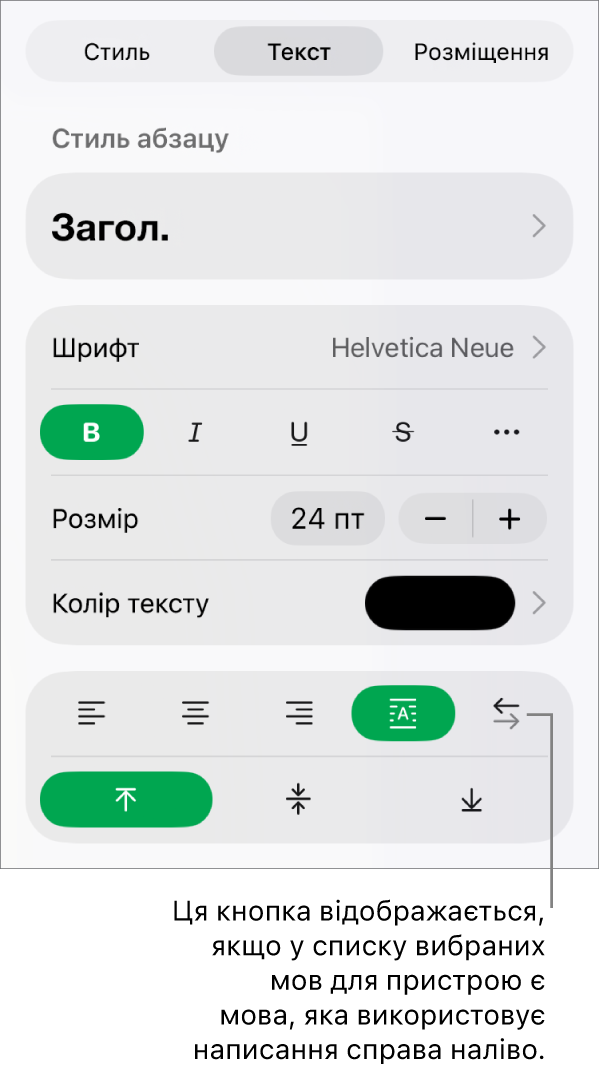Decrease font size with the minus button
Screen dimensions: 599x1072
(436, 519)
